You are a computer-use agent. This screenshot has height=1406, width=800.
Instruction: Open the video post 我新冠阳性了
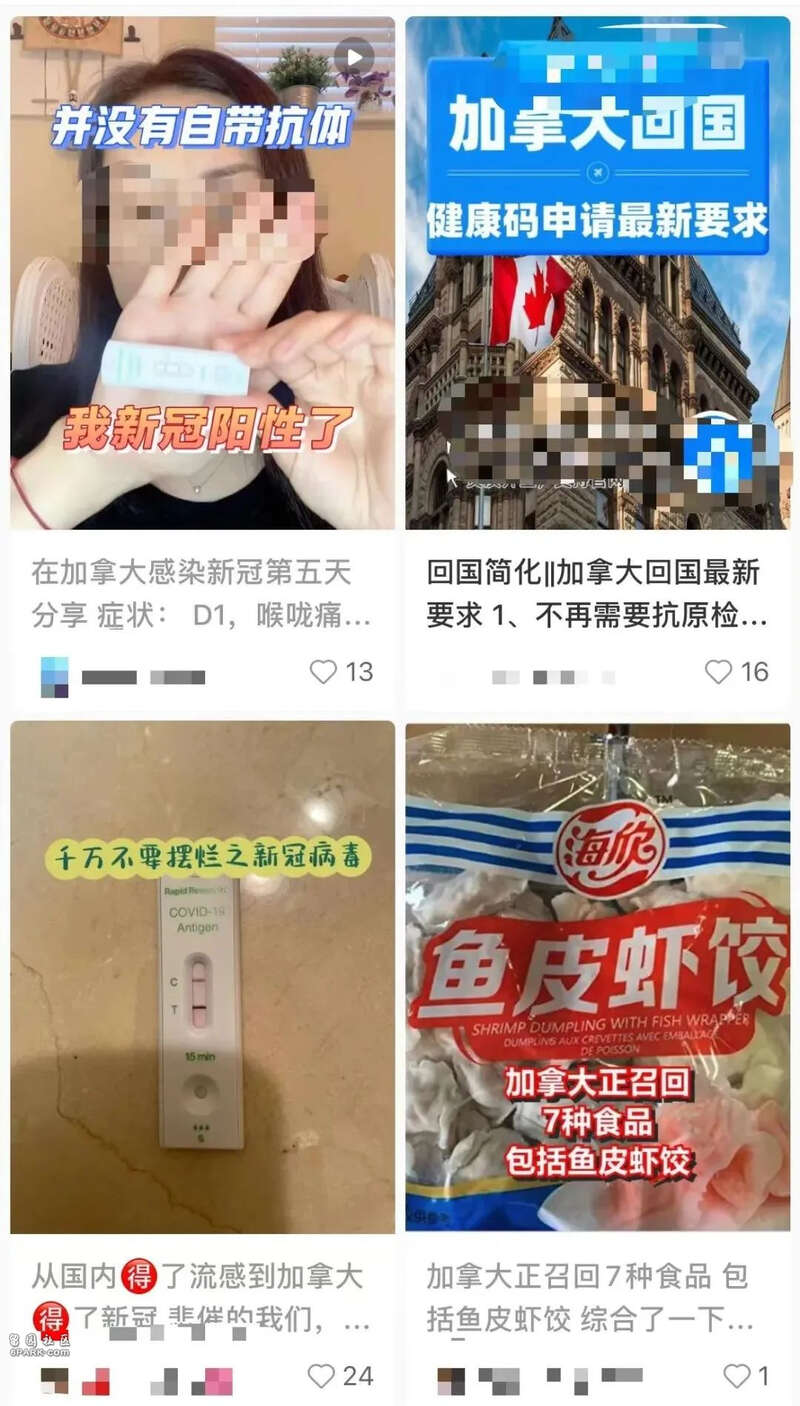203,272
